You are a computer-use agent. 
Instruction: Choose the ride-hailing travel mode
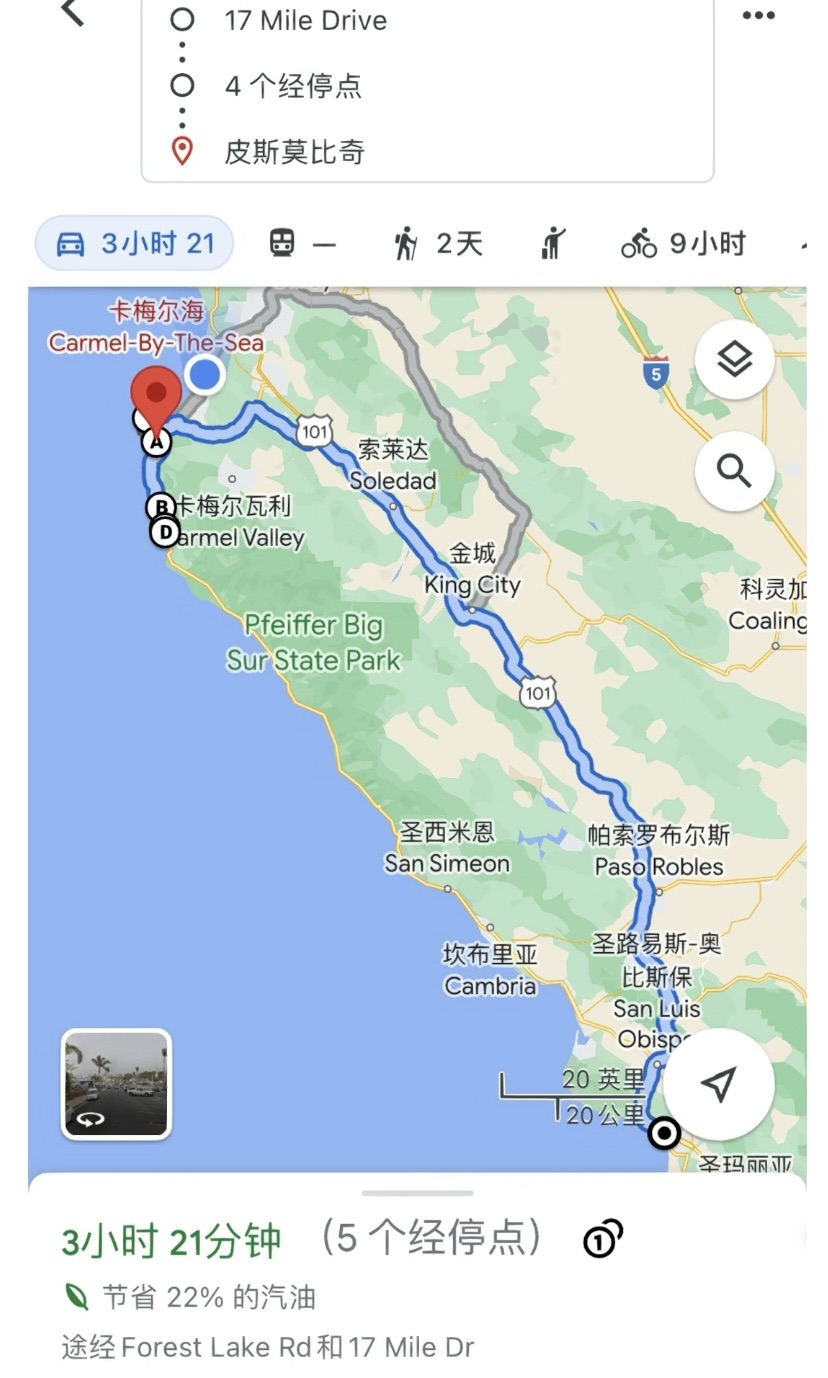point(553,244)
